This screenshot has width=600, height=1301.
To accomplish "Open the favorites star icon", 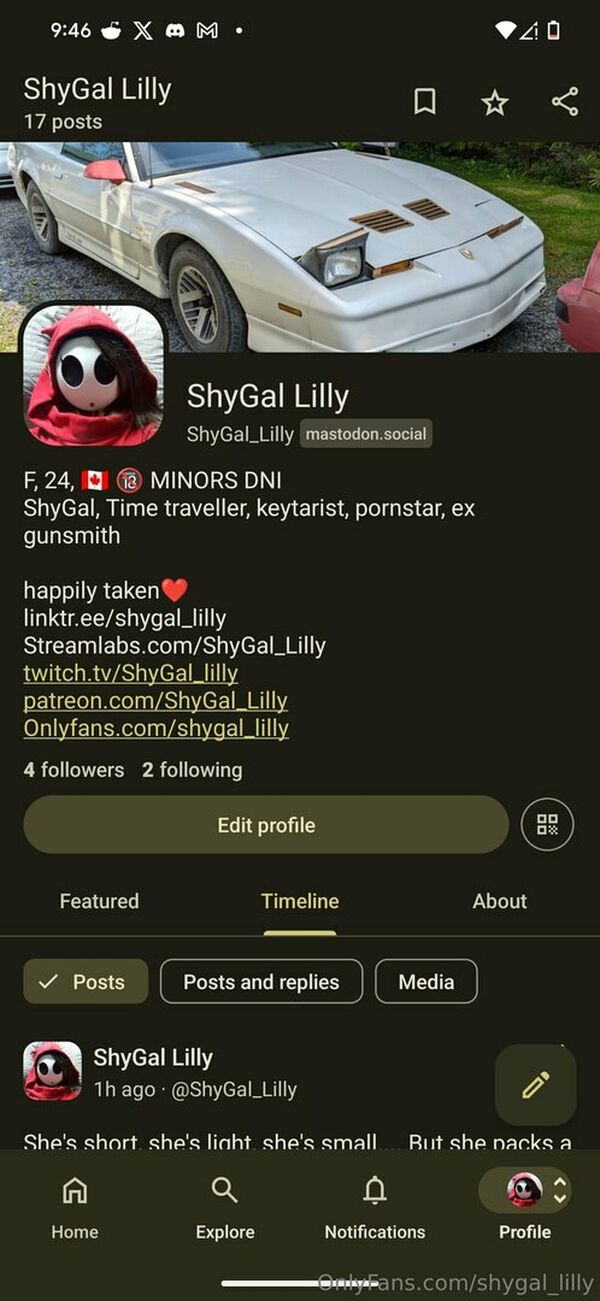I will [495, 102].
